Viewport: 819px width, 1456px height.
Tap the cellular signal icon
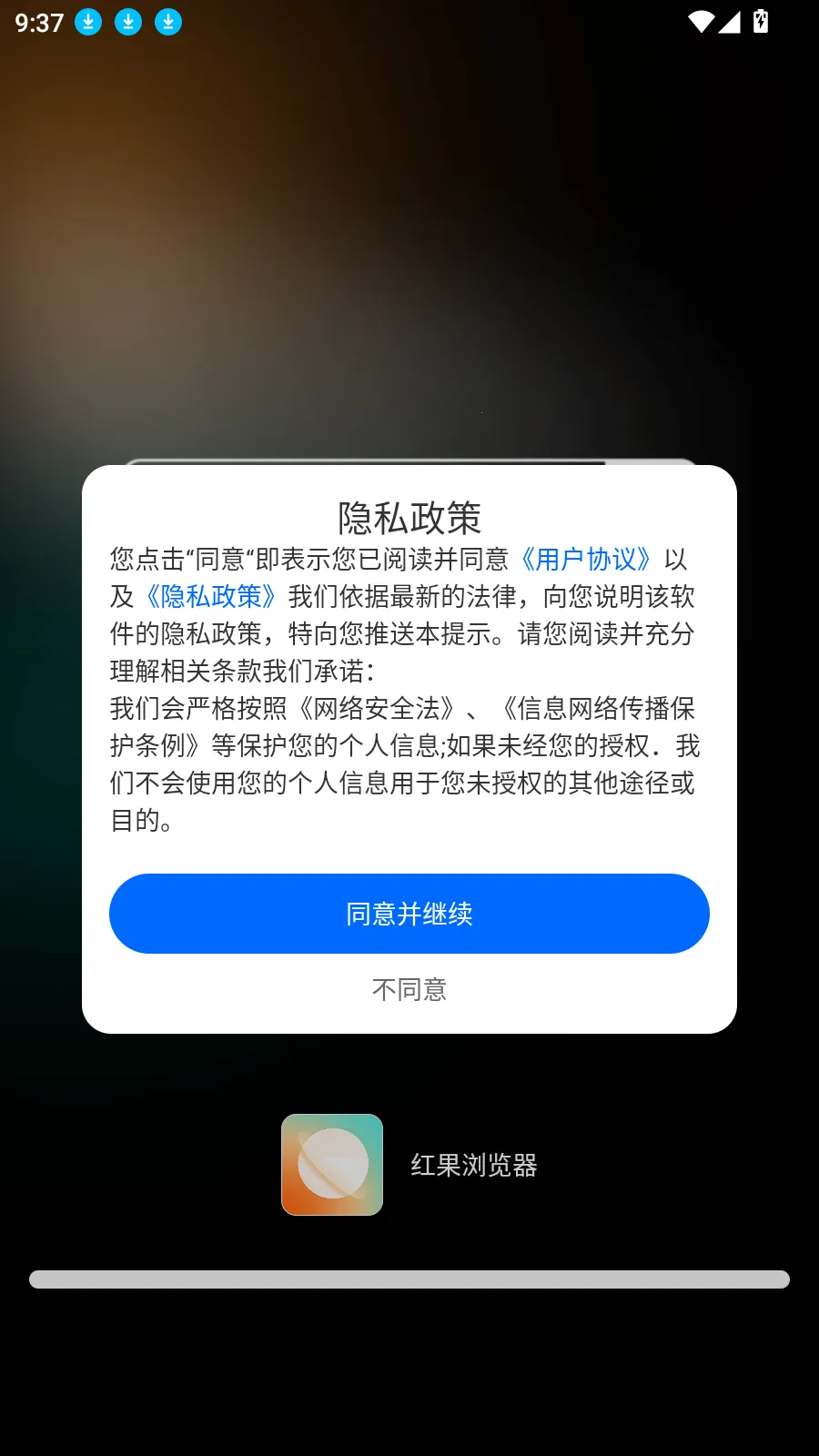click(731, 22)
